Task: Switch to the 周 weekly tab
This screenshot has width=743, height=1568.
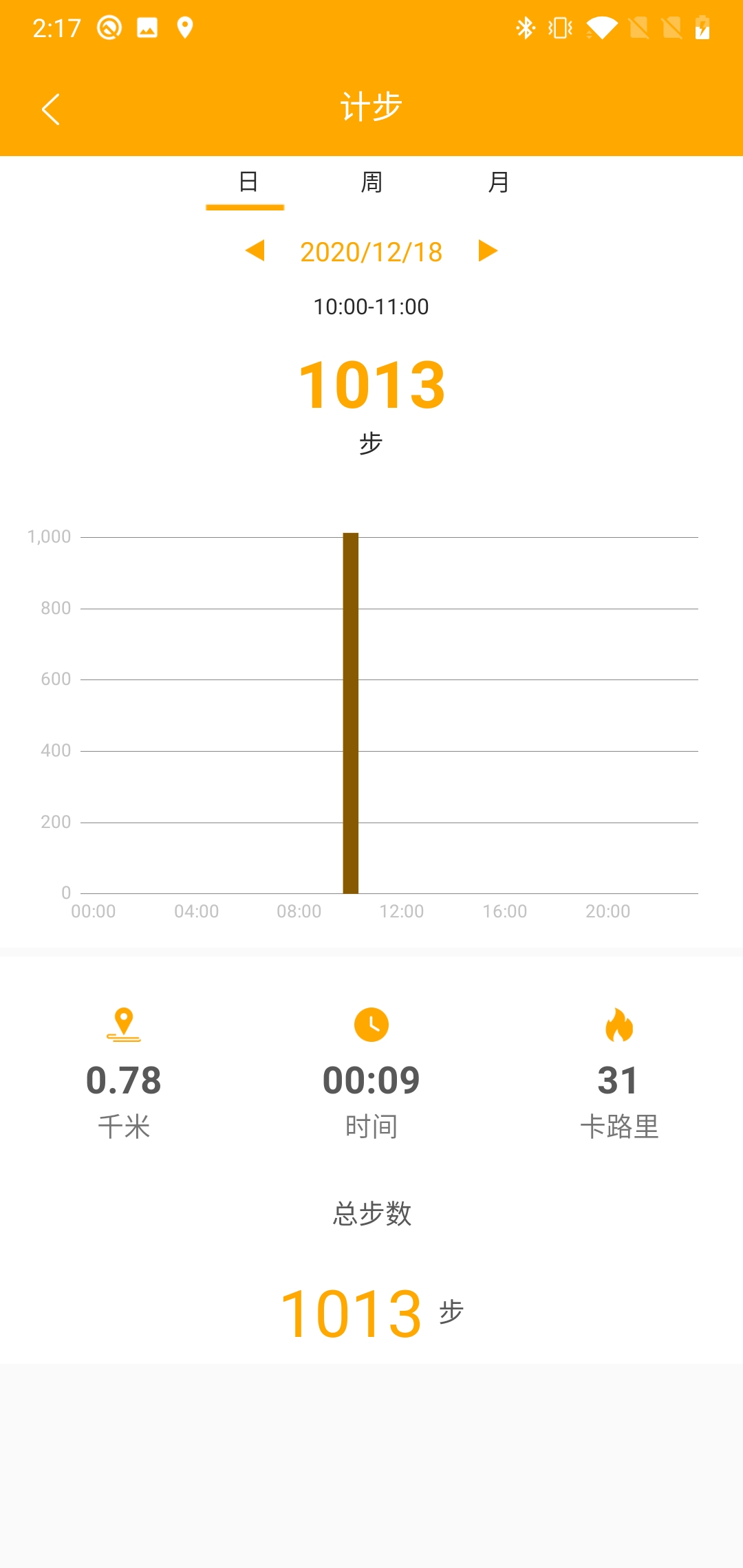Action: pos(371,182)
